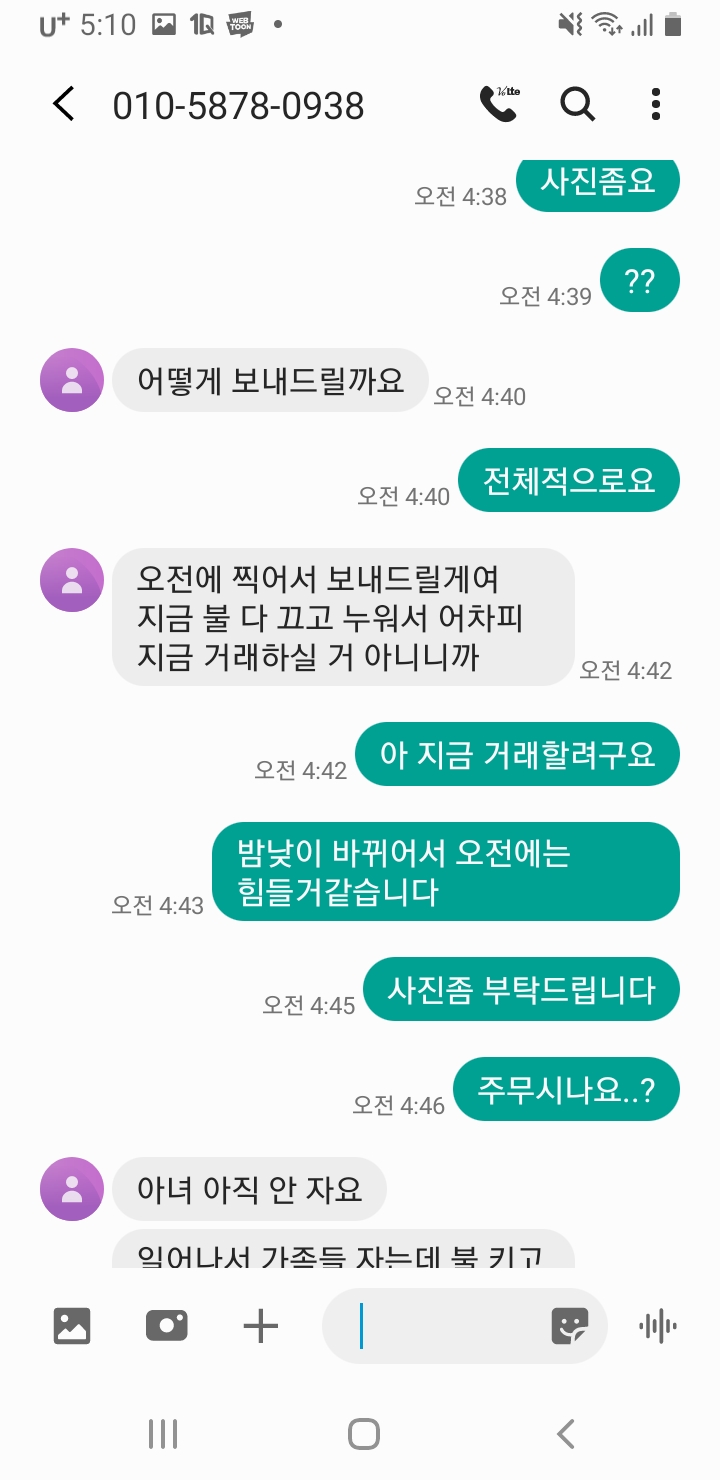
Task: Open the camera to take a picture
Action: click(166, 1326)
